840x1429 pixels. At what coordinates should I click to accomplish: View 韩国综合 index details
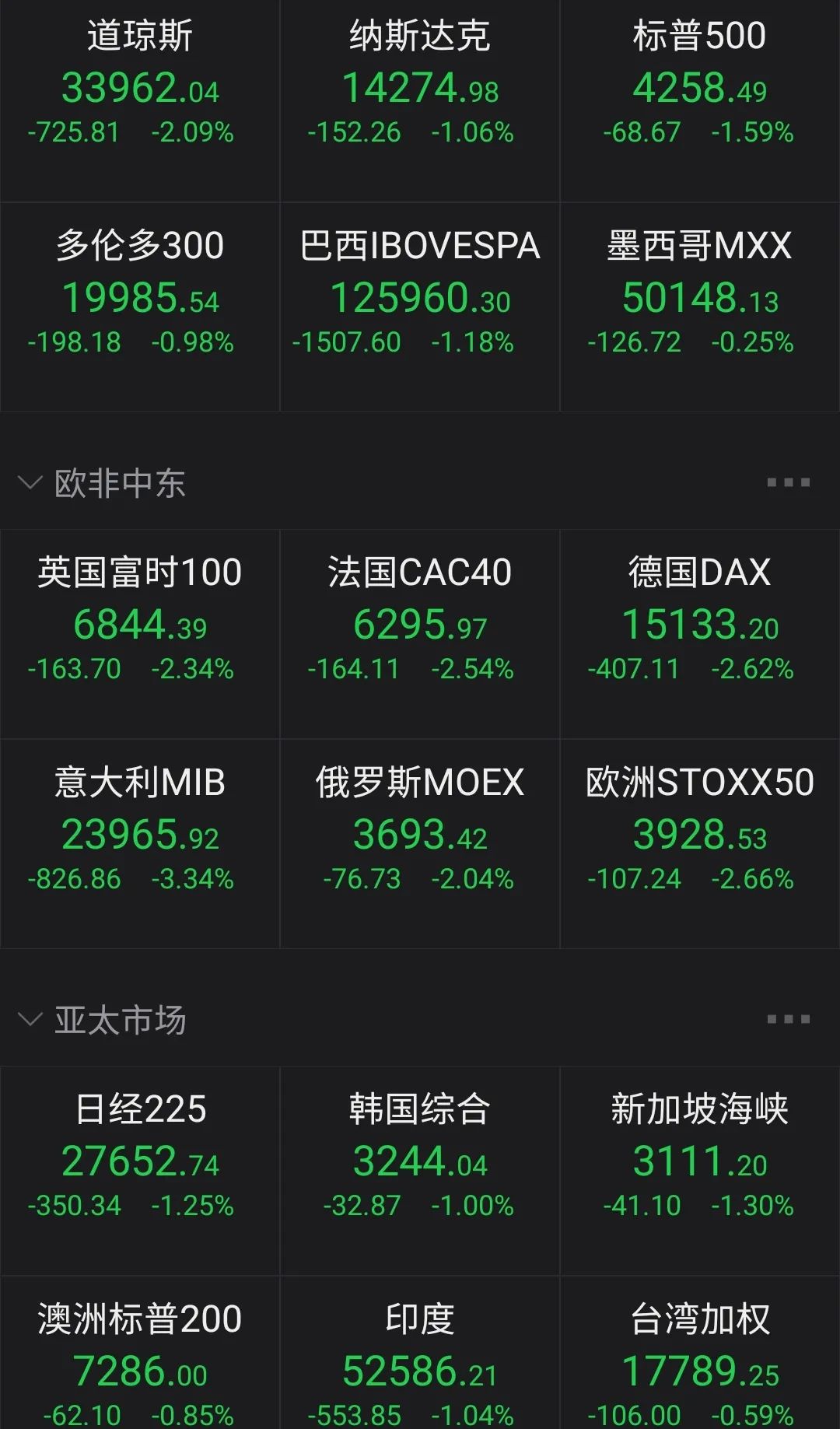pos(420,1159)
